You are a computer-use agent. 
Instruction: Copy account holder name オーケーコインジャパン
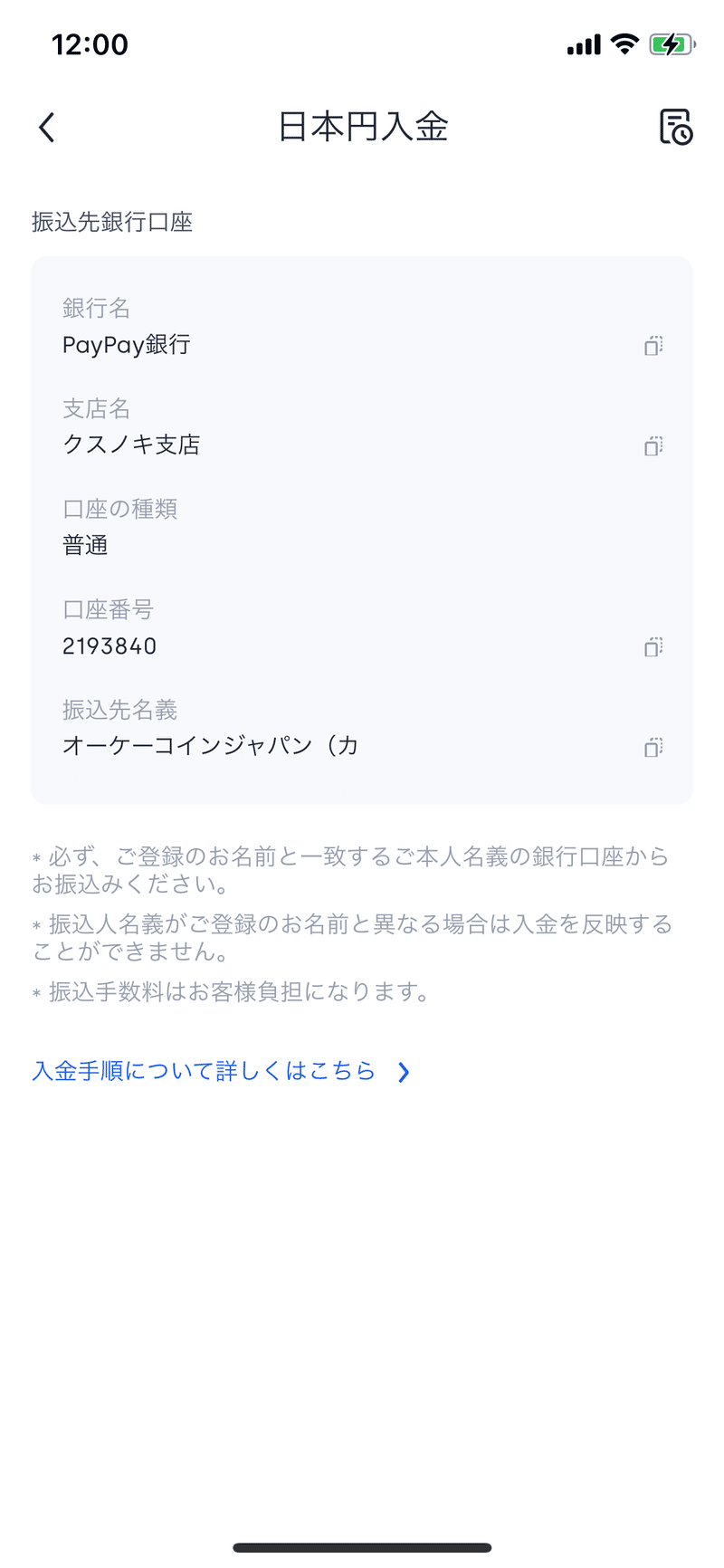653,748
